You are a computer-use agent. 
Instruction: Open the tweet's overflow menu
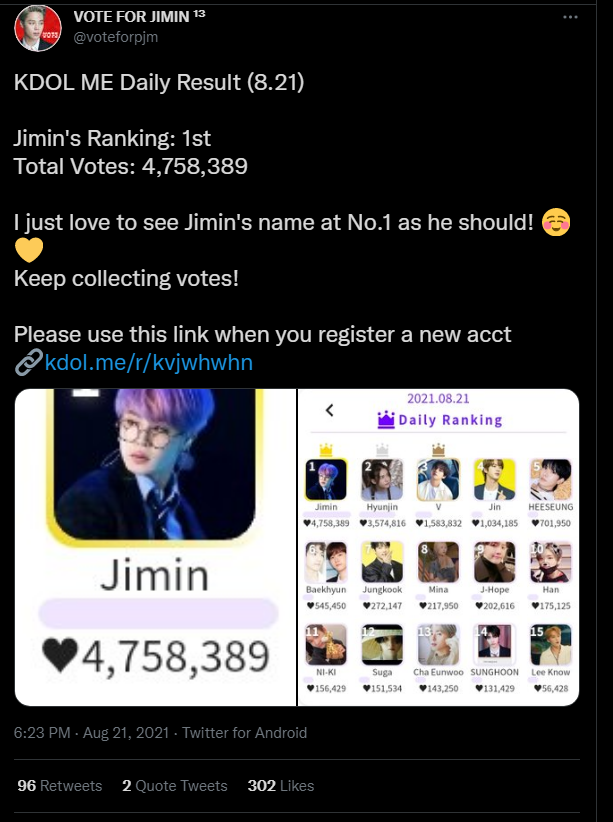(x=570, y=17)
